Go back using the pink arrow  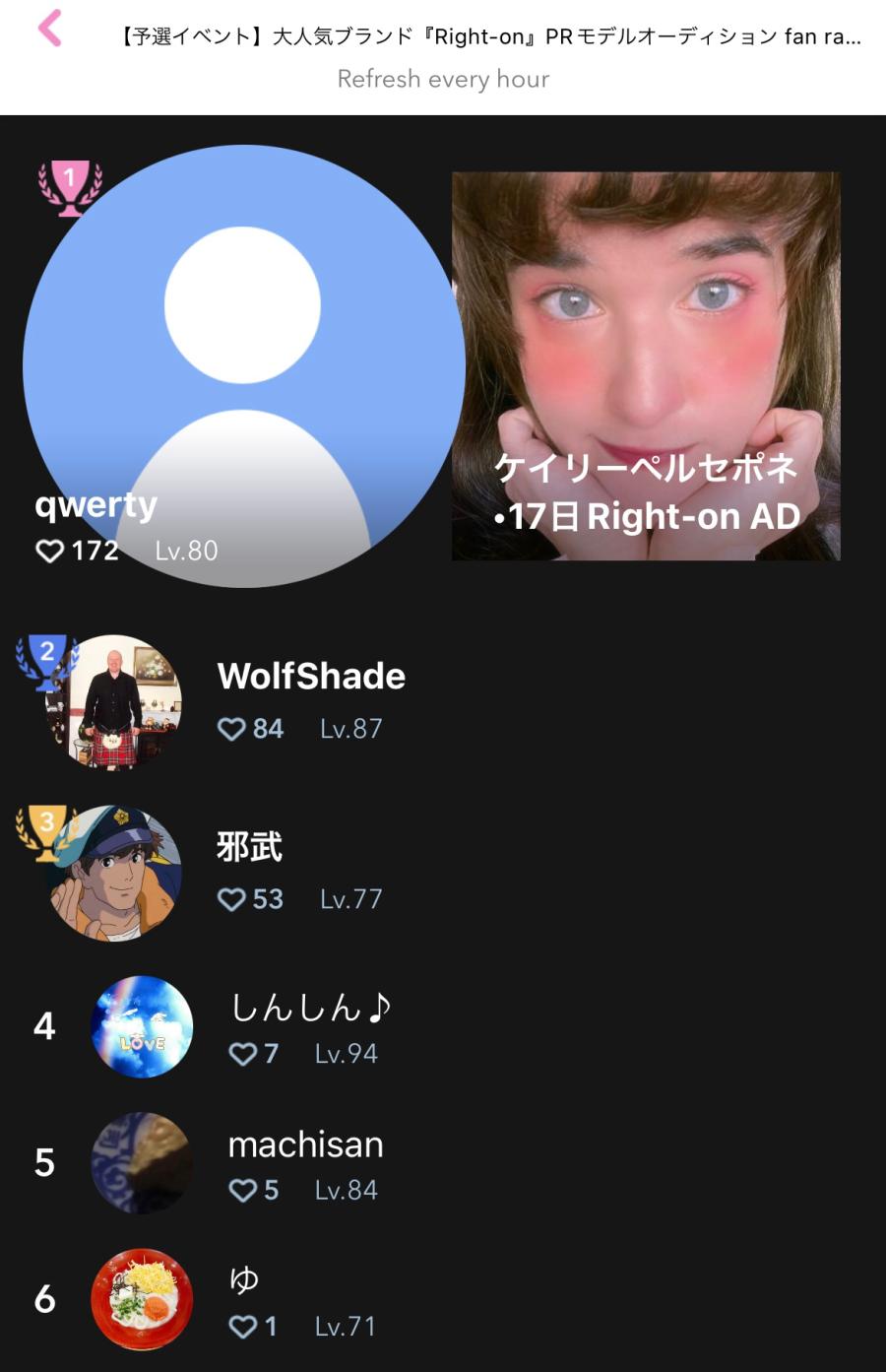[x=50, y=30]
